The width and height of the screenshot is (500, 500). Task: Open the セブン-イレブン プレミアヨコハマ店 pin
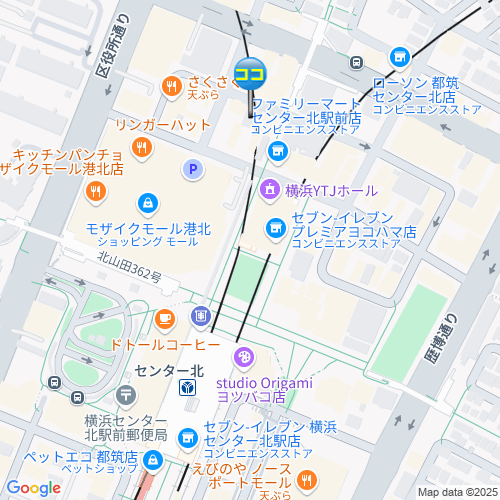coord(276,229)
